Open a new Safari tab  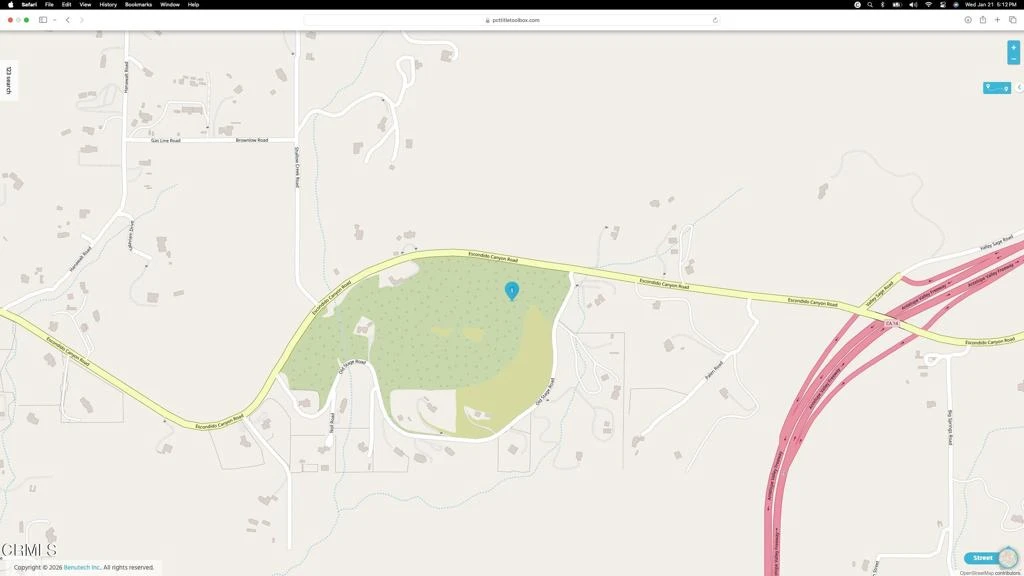click(997, 20)
